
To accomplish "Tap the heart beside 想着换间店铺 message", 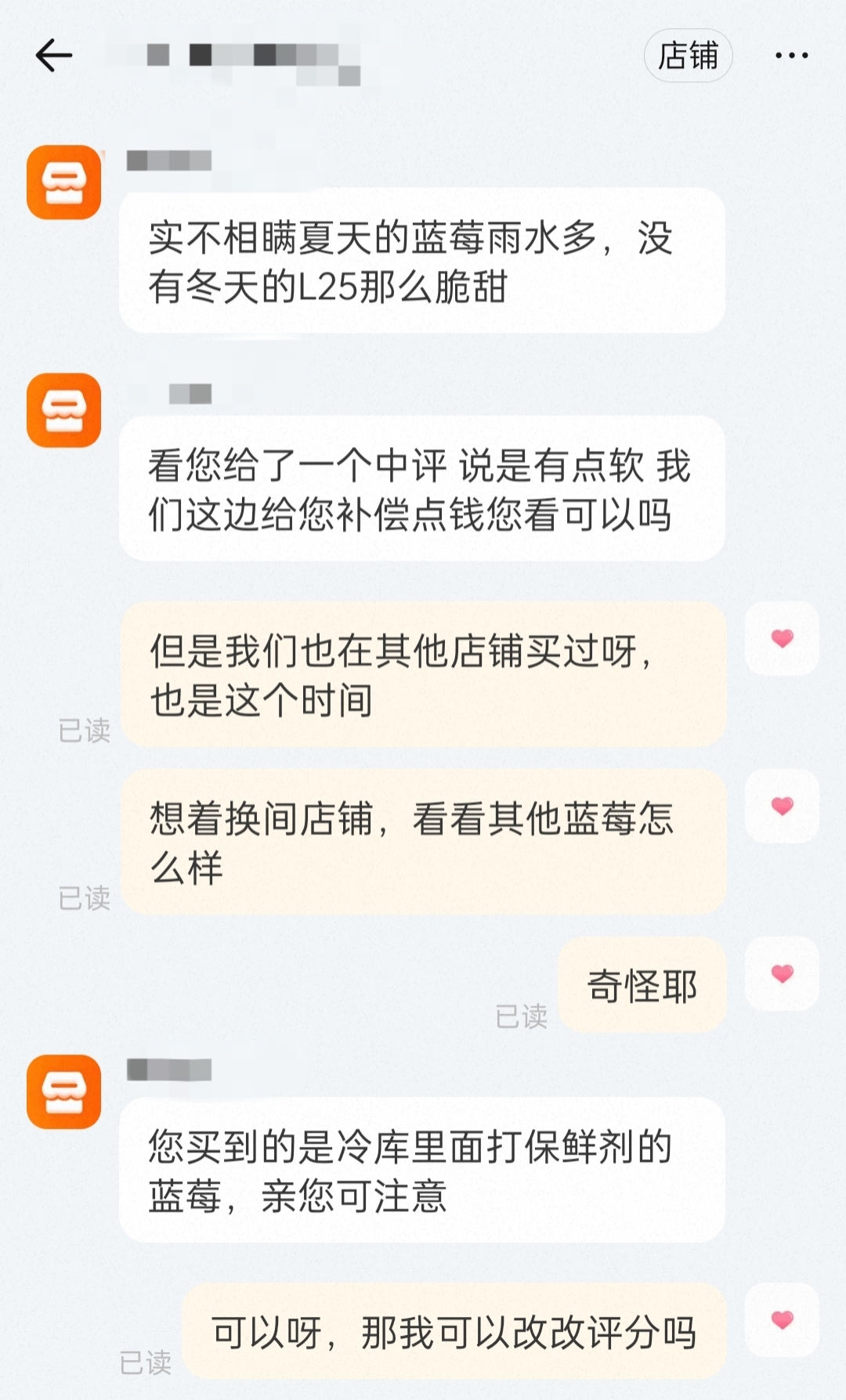I will point(782,806).
